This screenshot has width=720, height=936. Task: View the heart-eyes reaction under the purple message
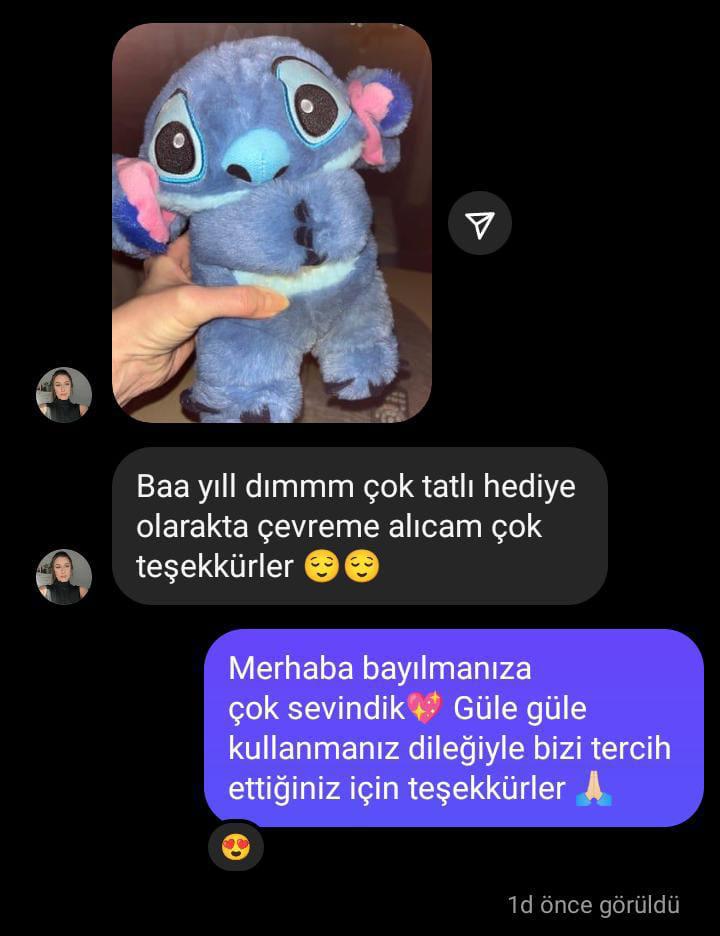click(236, 848)
